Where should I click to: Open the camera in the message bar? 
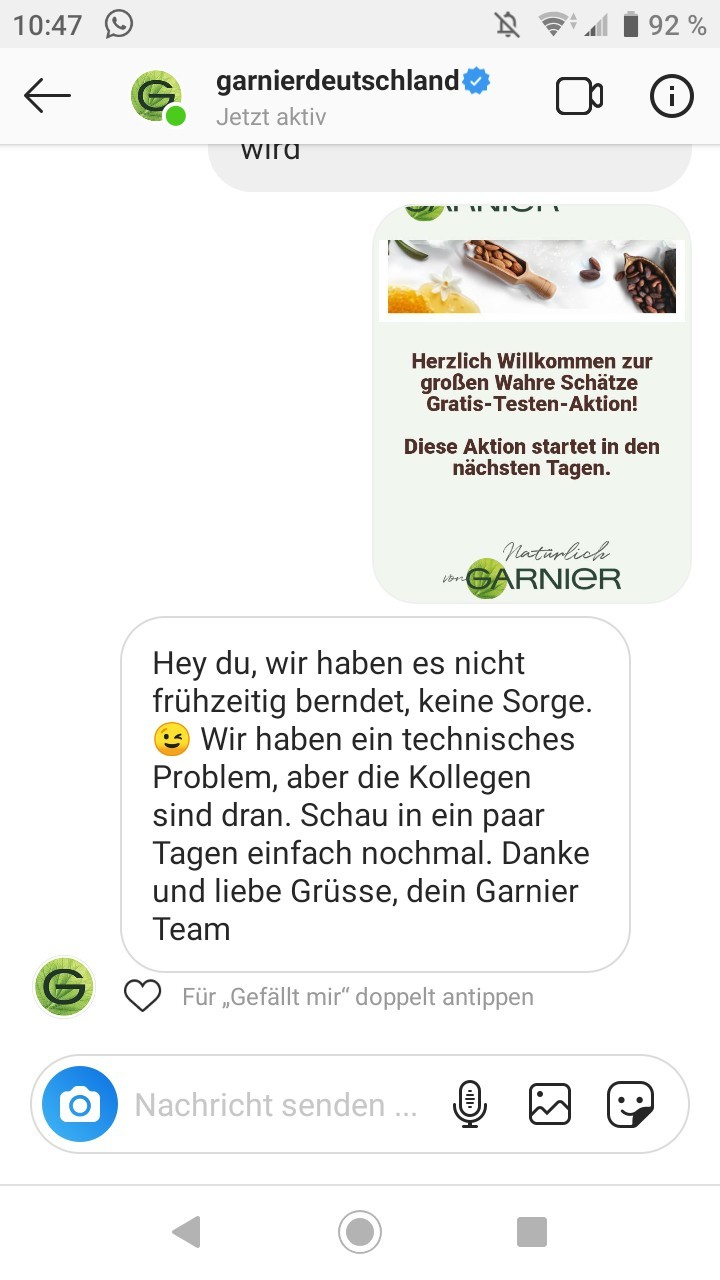click(80, 1104)
